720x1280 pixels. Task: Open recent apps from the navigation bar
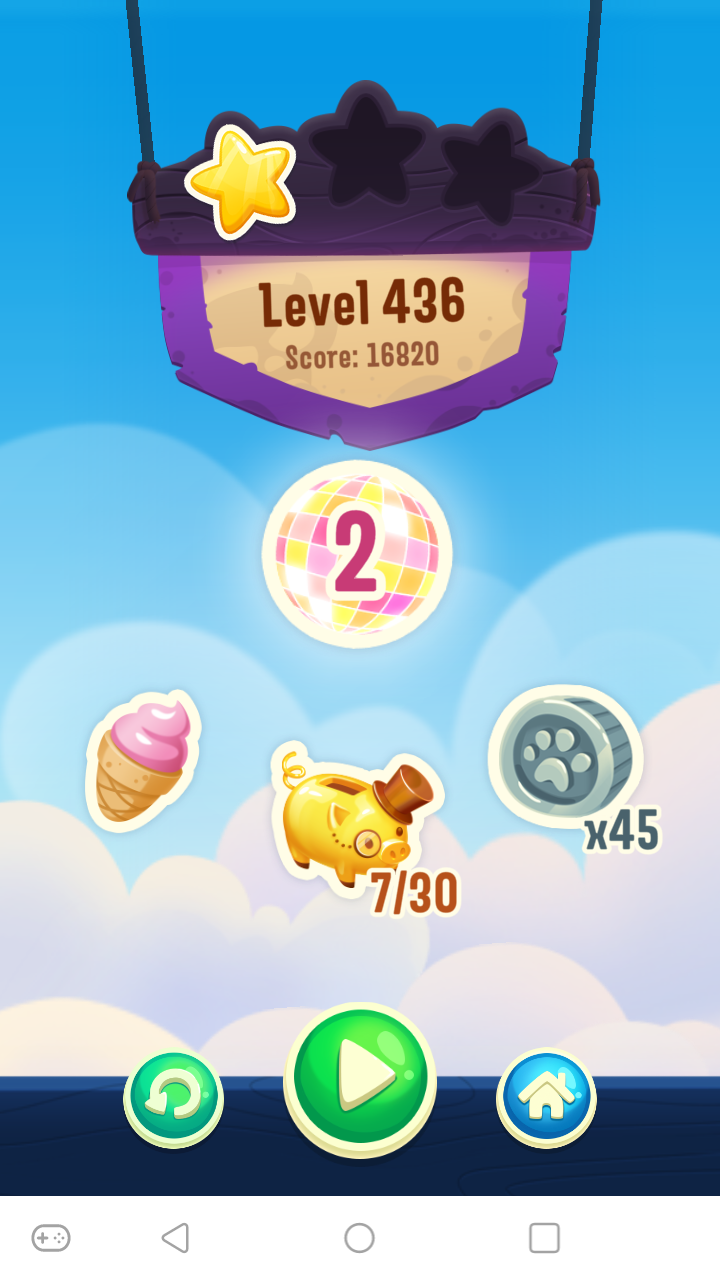544,1238
